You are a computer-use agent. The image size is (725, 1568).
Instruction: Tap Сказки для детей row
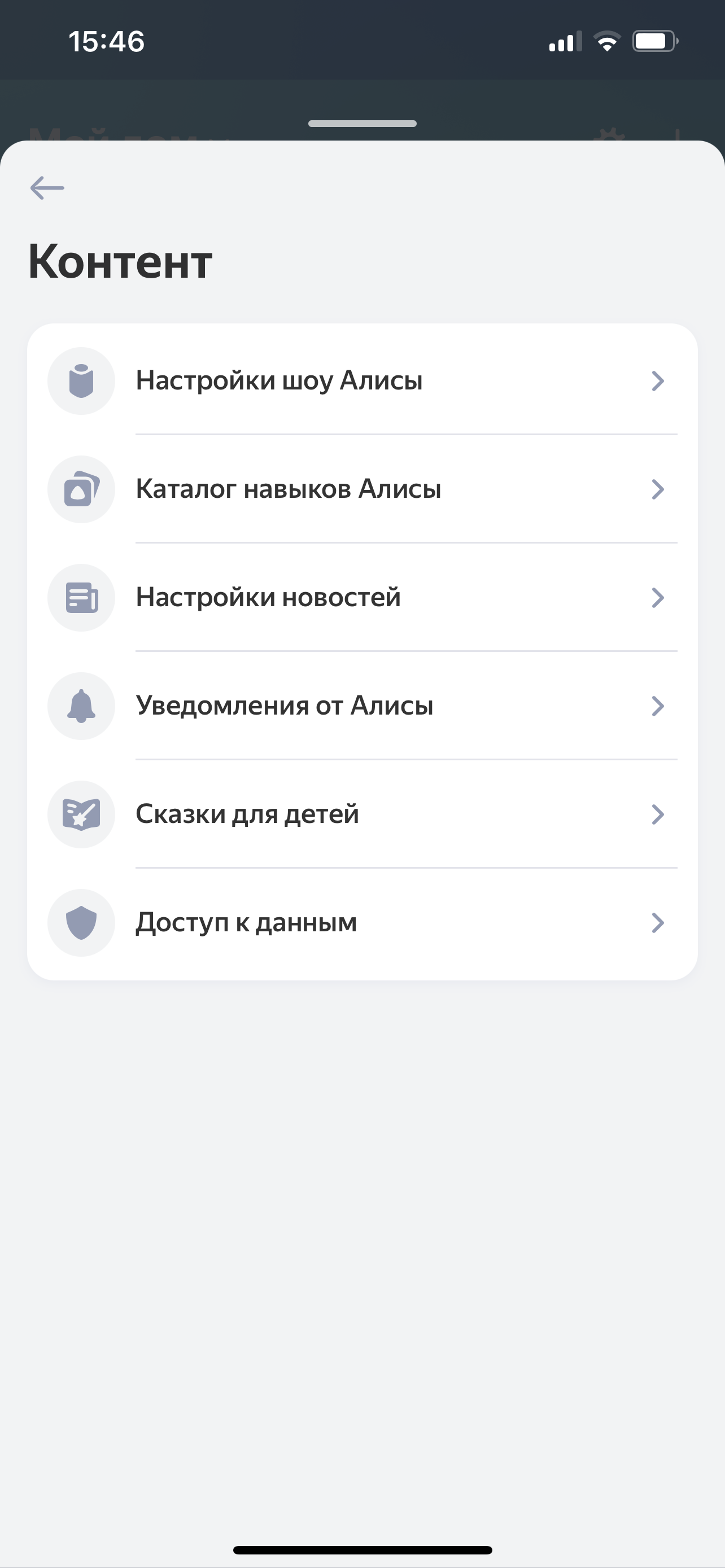point(362,814)
